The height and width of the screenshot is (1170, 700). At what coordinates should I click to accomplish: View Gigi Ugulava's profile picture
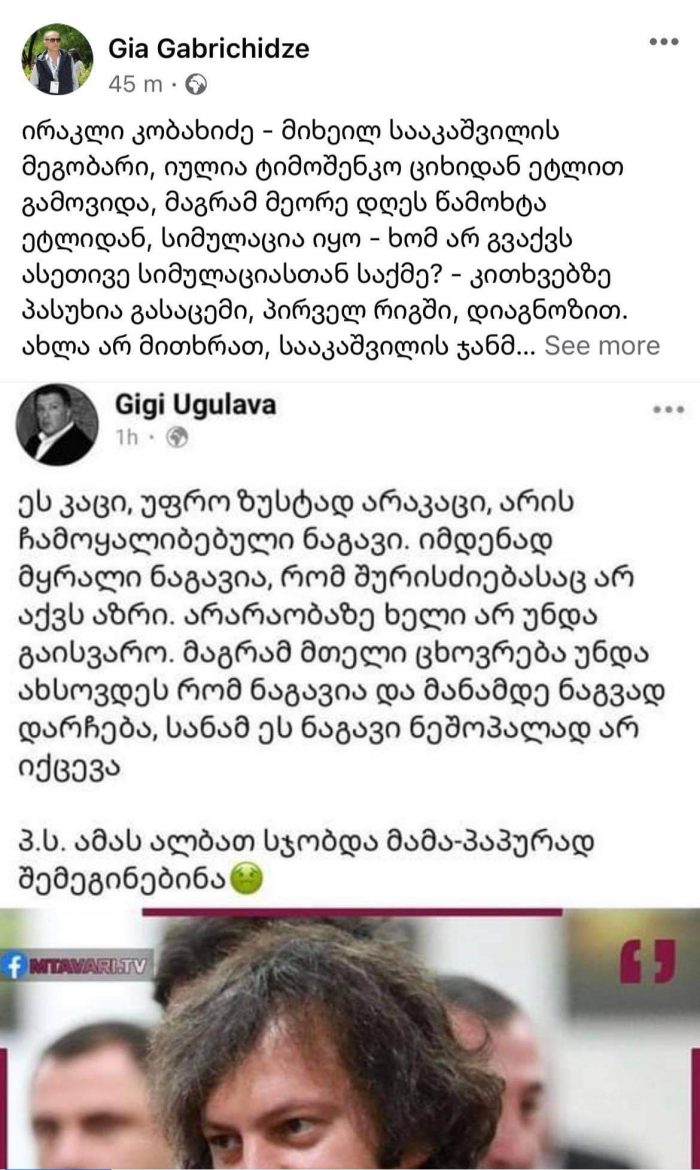click(57, 424)
